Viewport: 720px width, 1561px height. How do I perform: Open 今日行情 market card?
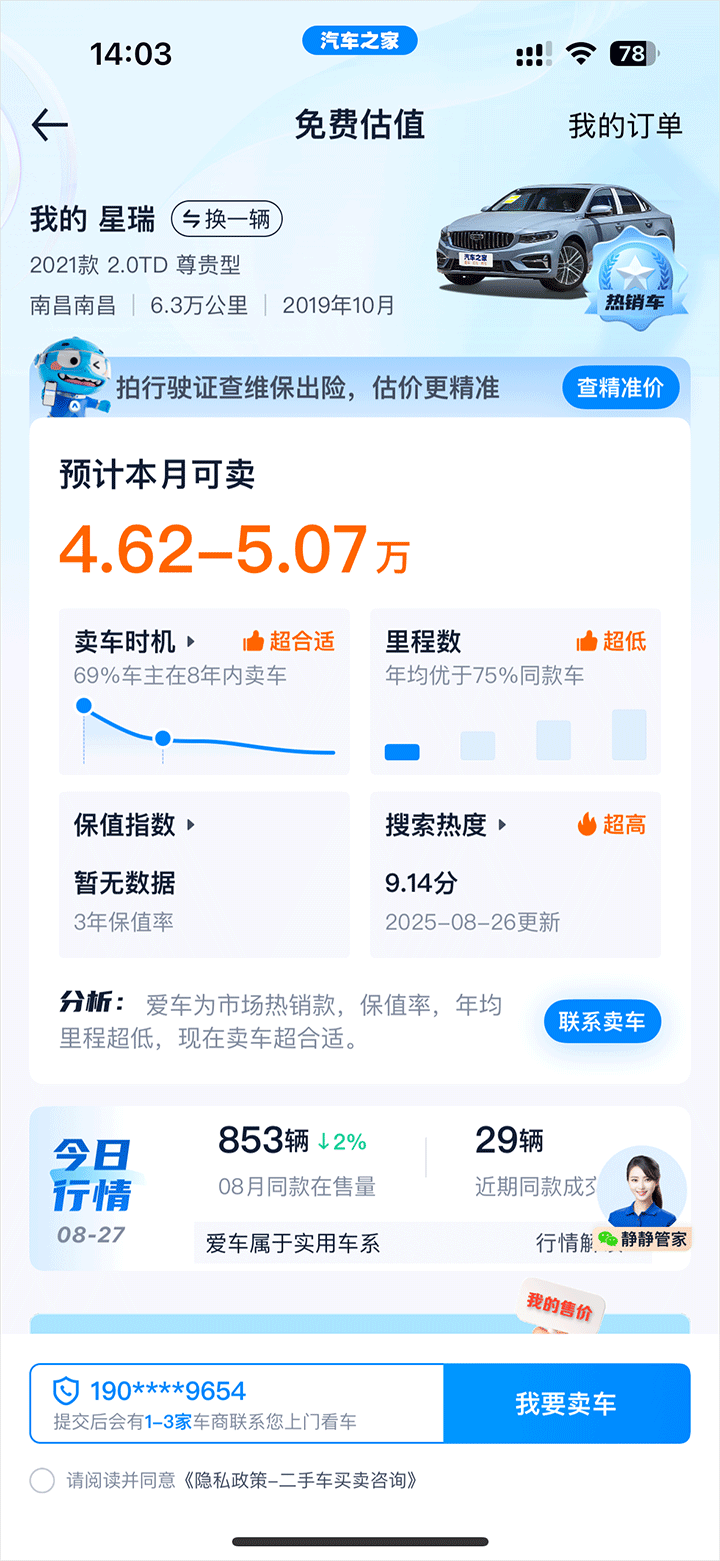(93, 1188)
